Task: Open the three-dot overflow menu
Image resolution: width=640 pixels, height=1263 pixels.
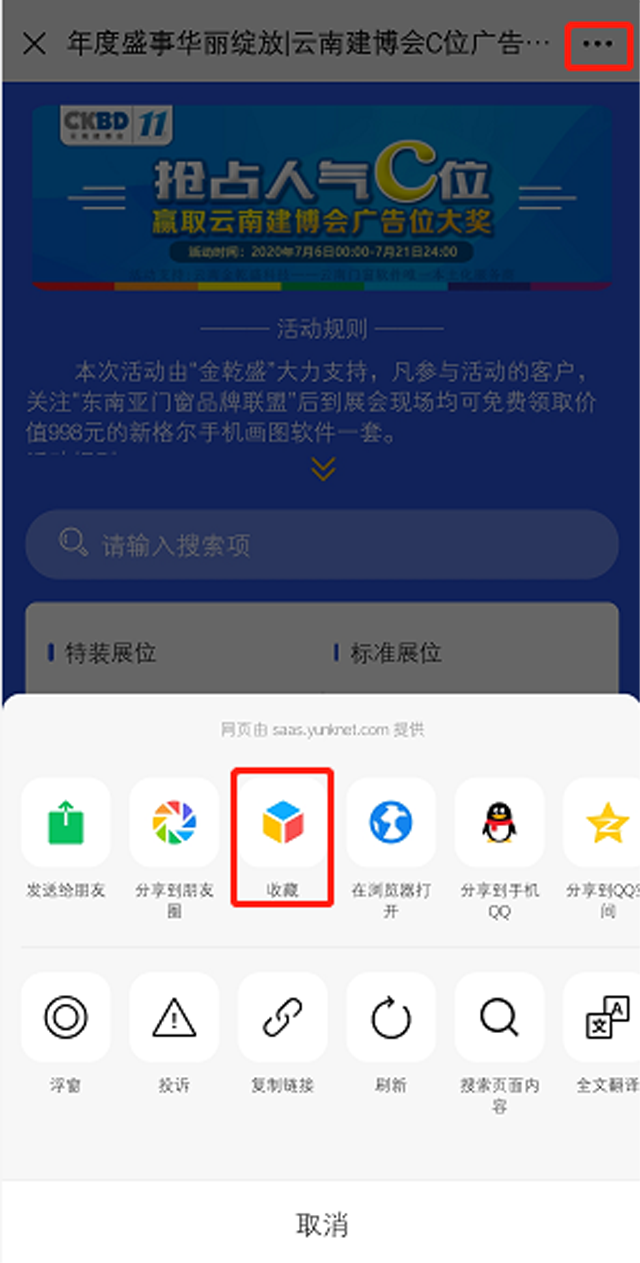Action: click(598, 44)
